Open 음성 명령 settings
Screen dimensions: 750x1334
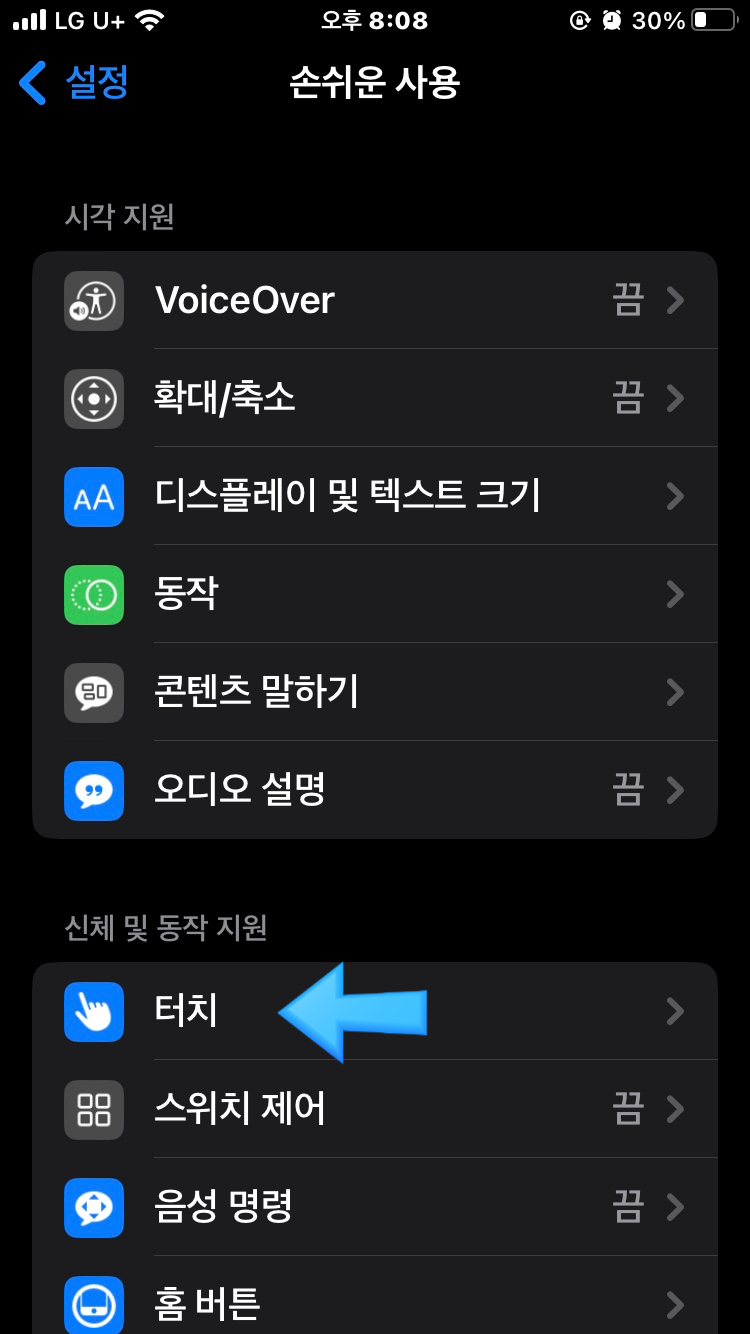tap(375, 1207)
